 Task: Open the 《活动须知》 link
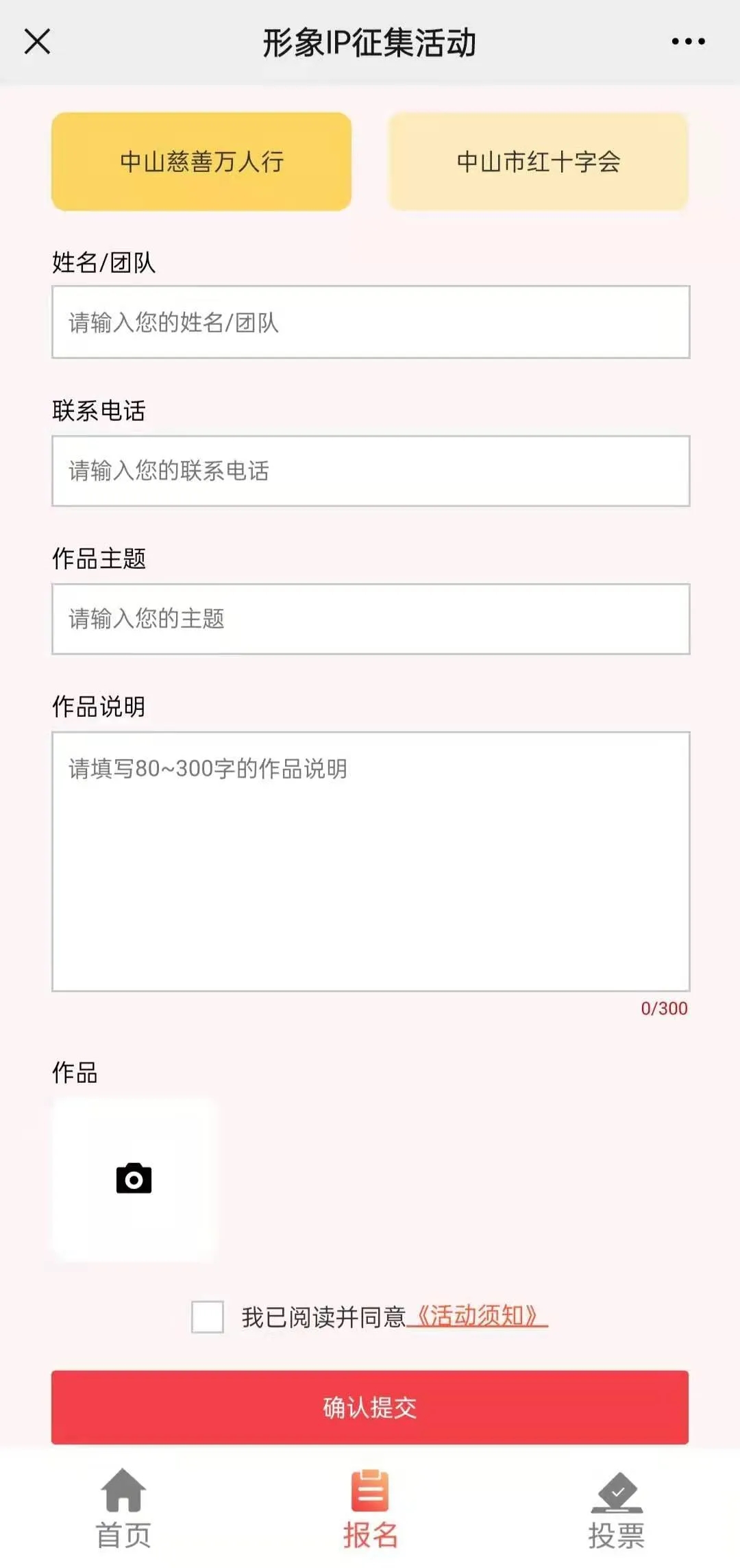[x=478, y=1316]
